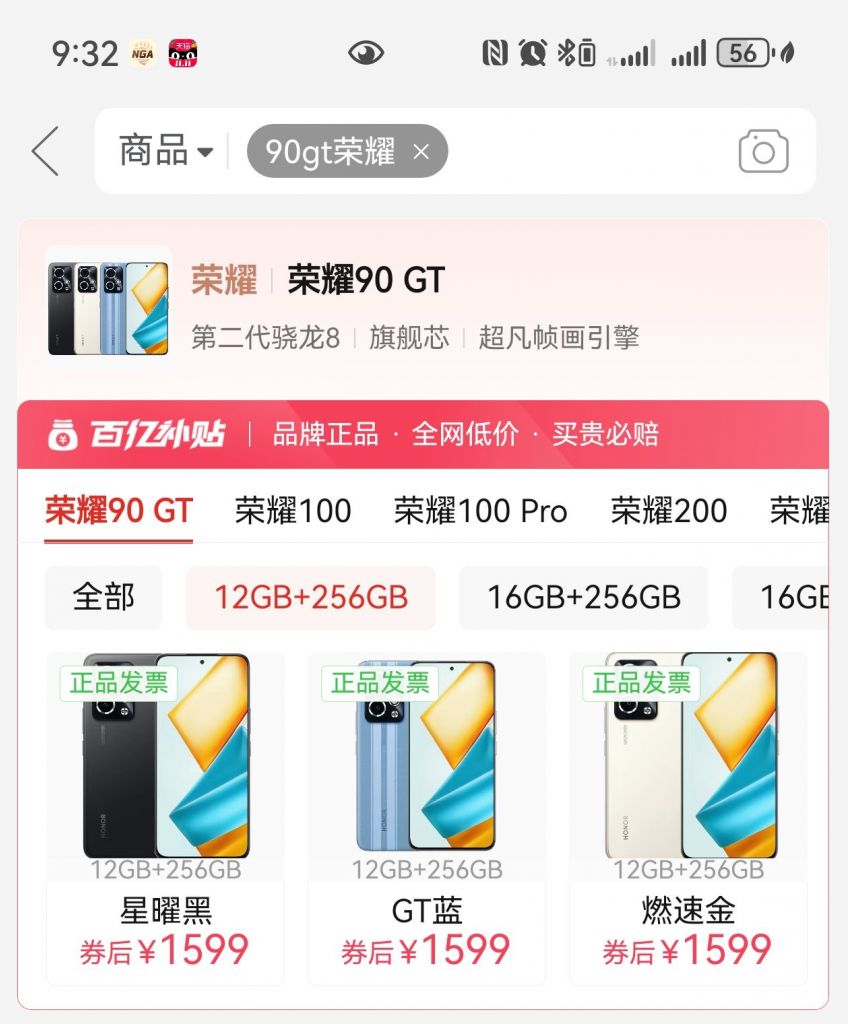Open the 荣耀100 Pro listing tab
This screenshot has width=848, height=1024.
[480, 510]
